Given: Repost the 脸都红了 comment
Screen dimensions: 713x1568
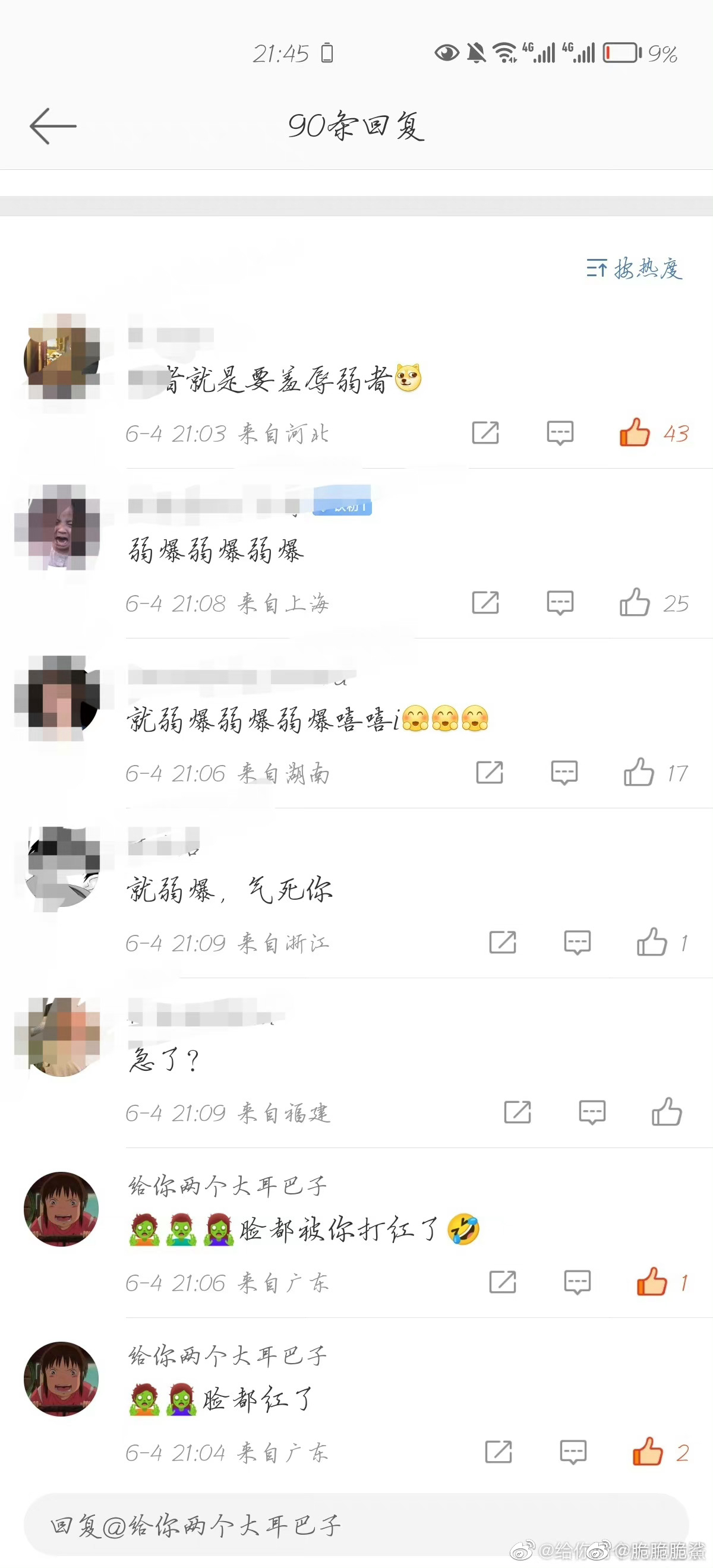Looking at the screenshot, I should pyautogui.click(x=498, y=1452).
